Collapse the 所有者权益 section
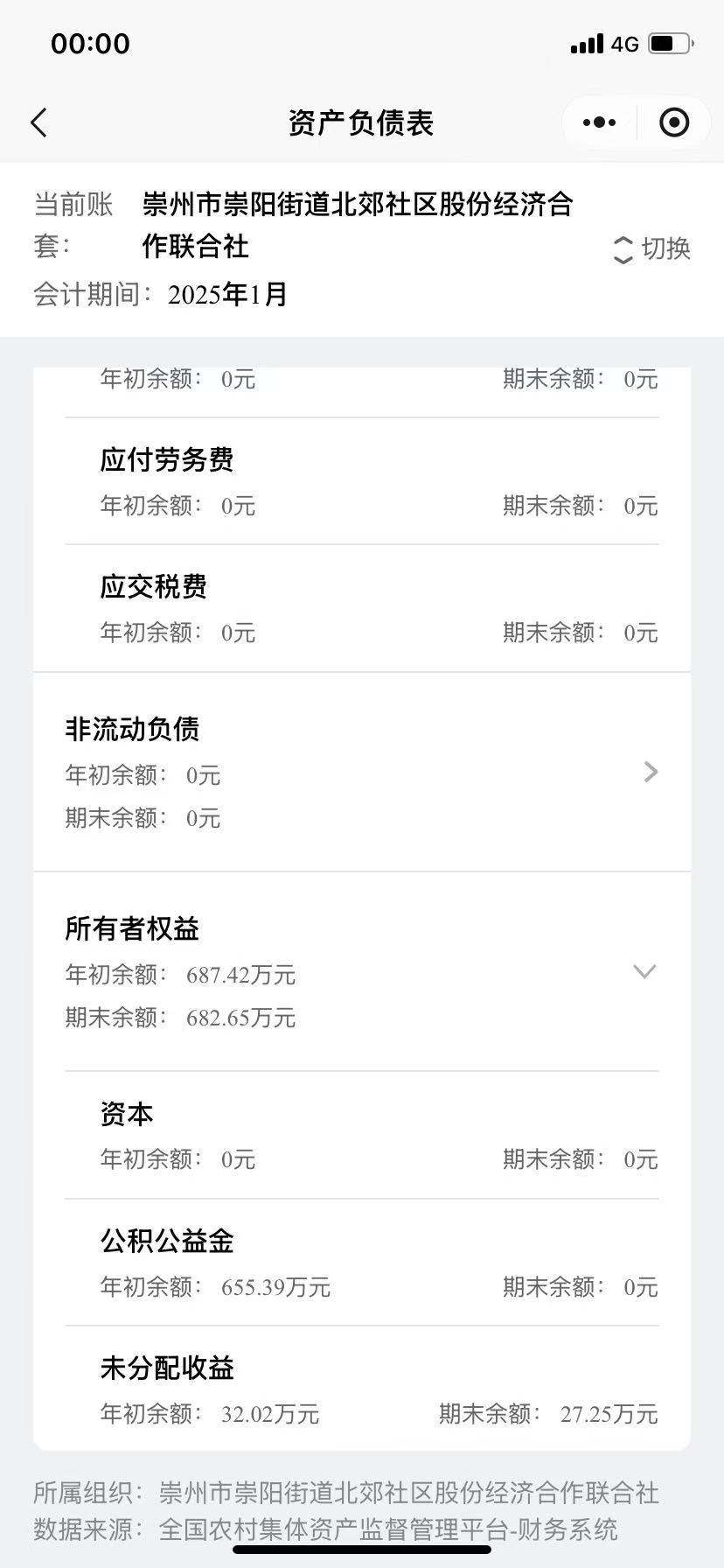This screenshot has height=1568, width=724. (x=644, y=972)
